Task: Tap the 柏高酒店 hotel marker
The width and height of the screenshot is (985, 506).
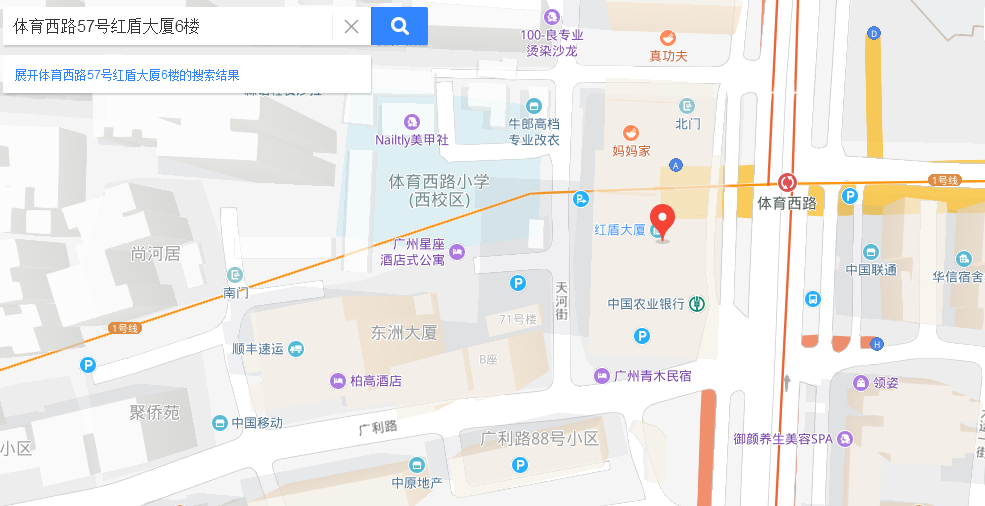Action: pyautogui.click(x=338, y=380)
